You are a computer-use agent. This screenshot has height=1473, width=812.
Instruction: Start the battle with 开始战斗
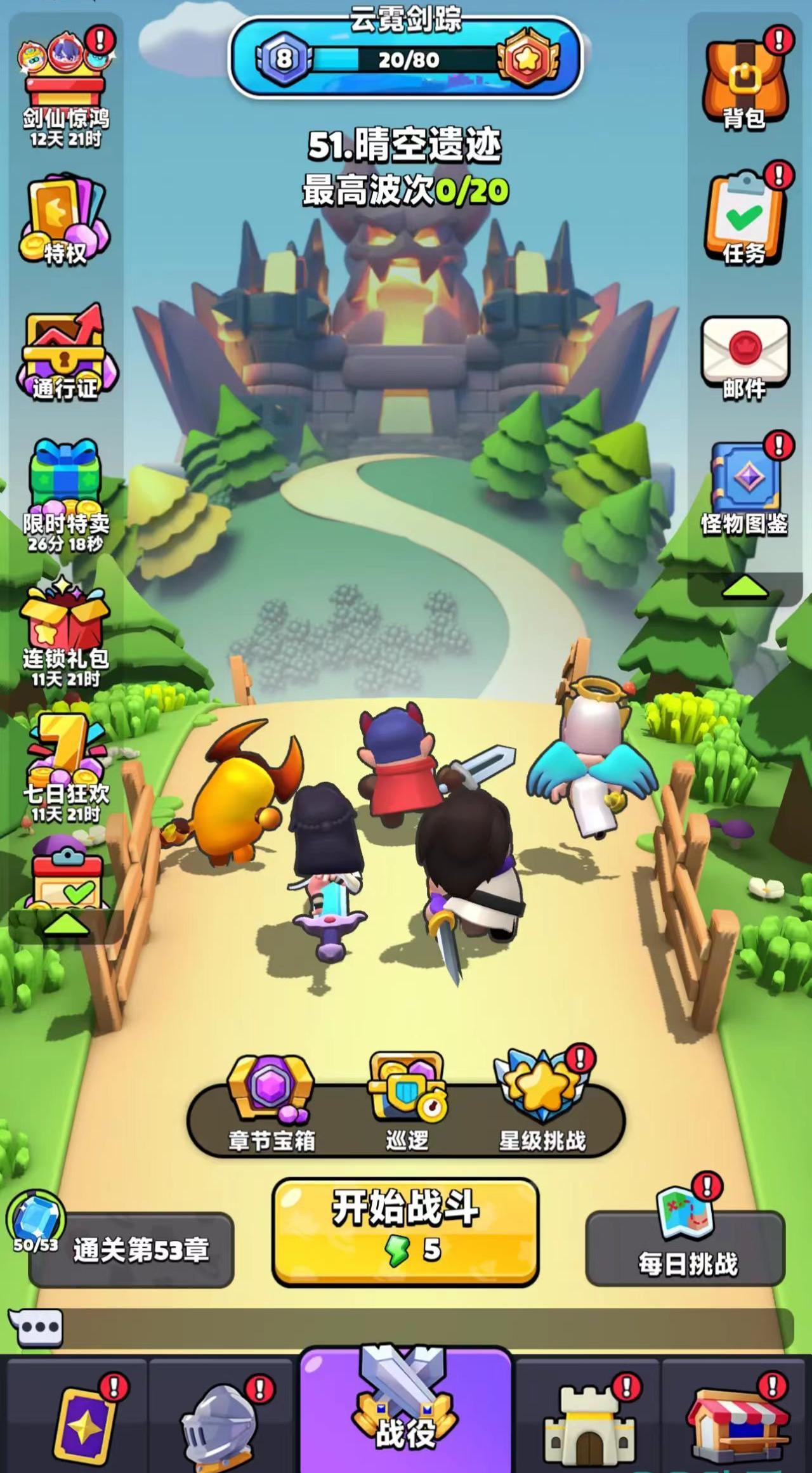(x=405, y=1232)
